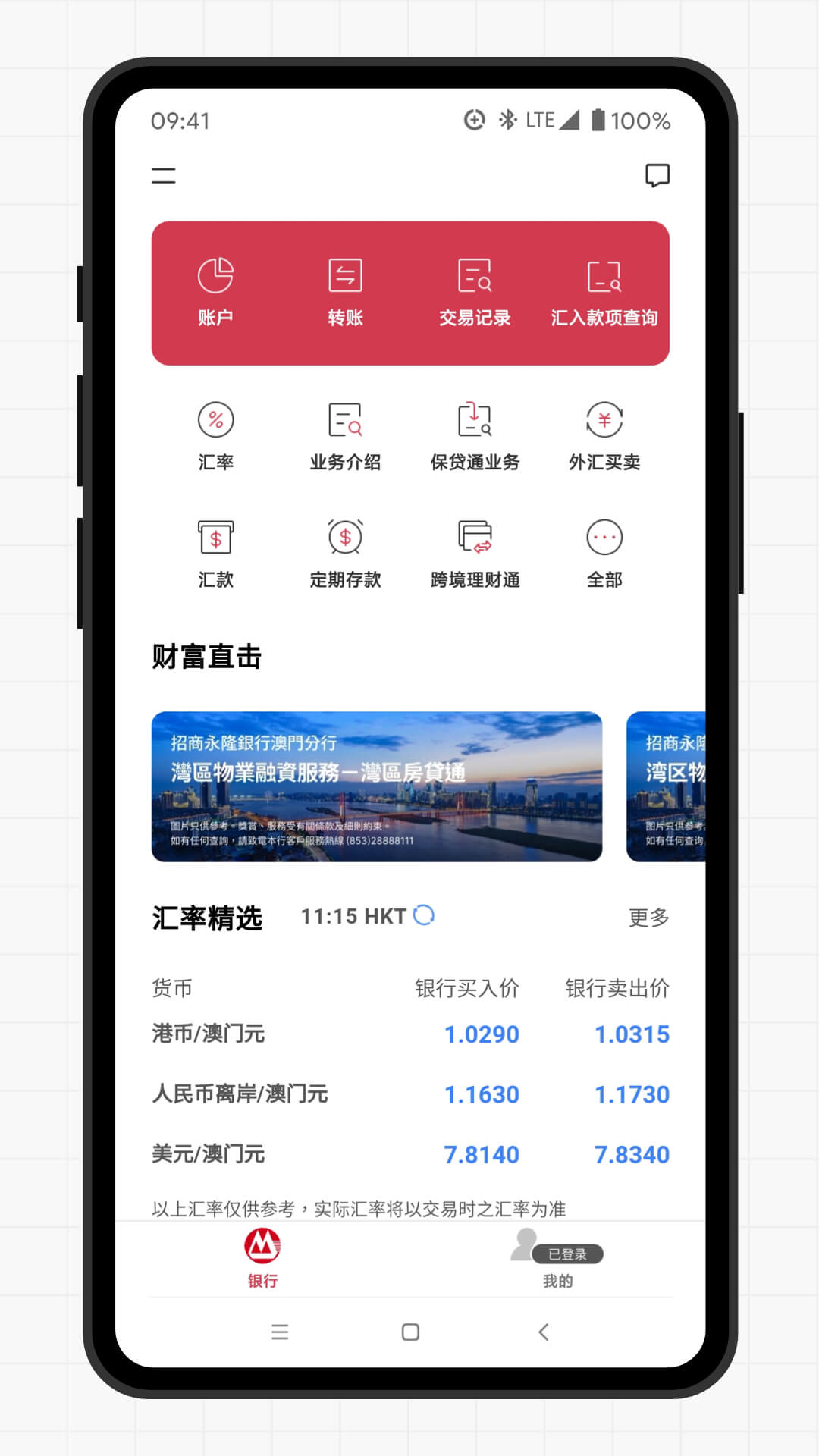The image size is (819, 1456).
Task: Go to 转账 transfer
Action: coord(345,293)
